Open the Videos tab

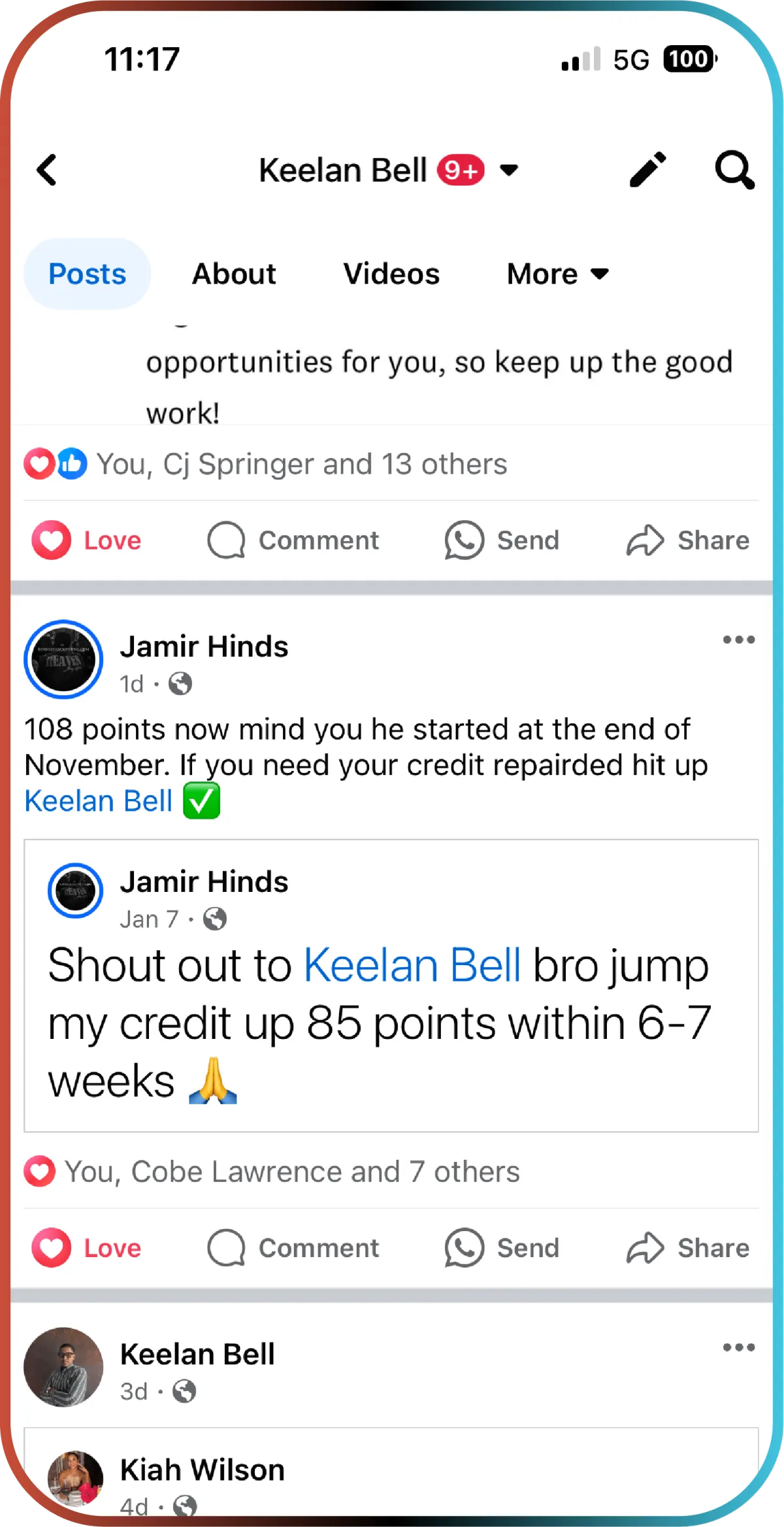pos(391,274)
